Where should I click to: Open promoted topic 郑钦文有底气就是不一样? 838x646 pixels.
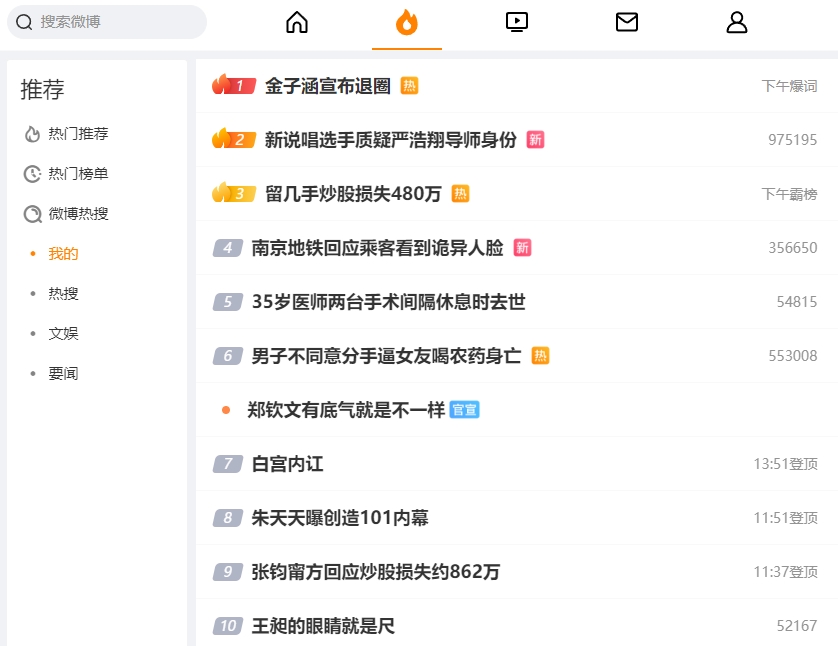346,410
